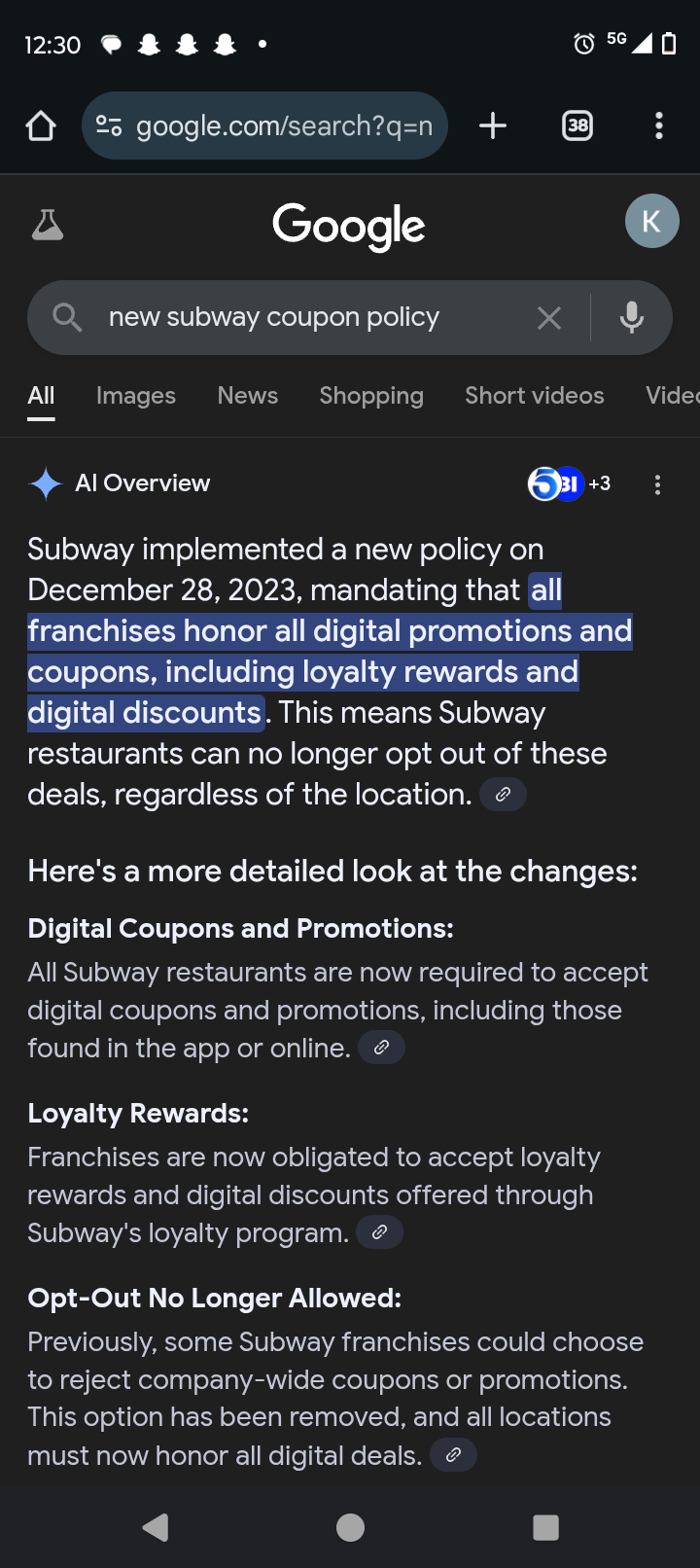The width and height of the screenshot is (700, 1568).
Task: Go back using the system back button
Action: pyautogui.click(x=156, y=1527)
